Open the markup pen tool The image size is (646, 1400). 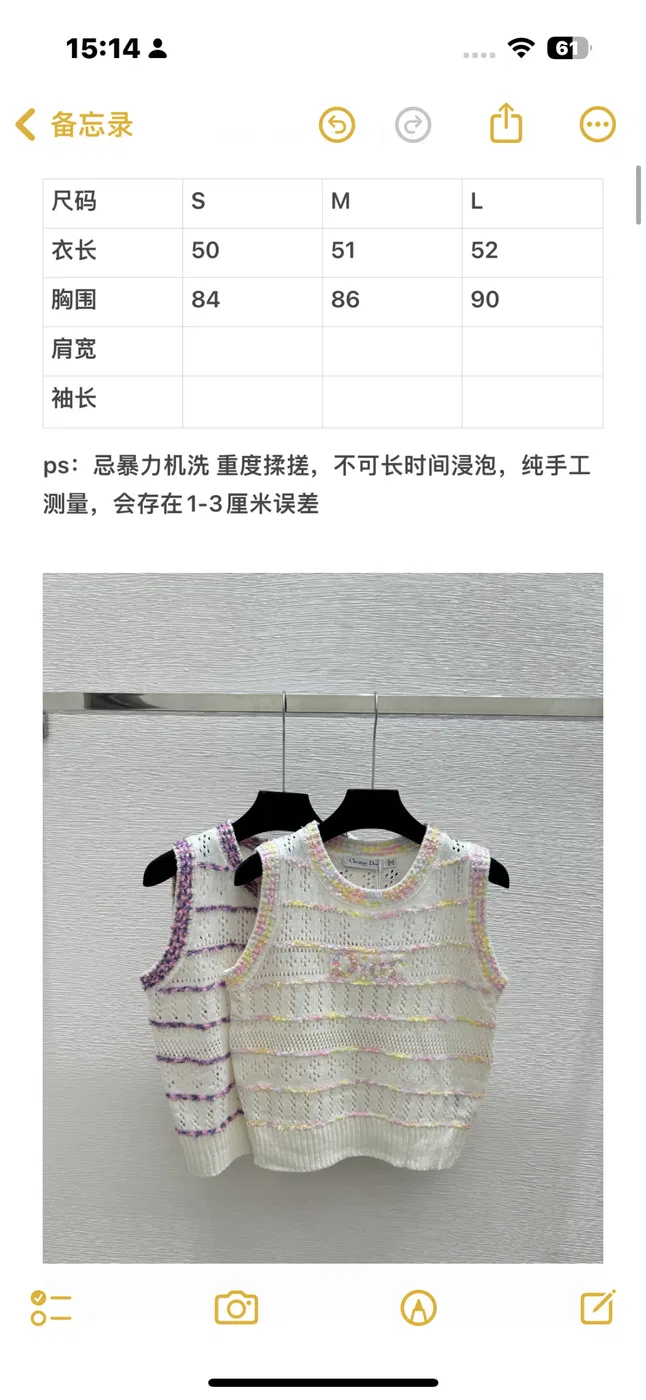(418, 1307)
